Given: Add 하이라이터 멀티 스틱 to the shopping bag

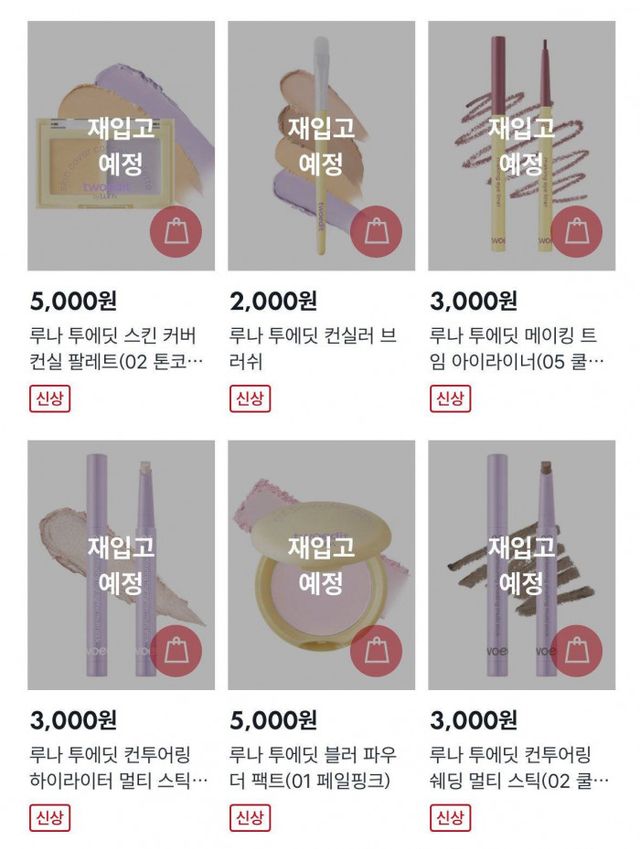Looking at the screenshot, I should [x=176, y=651].
